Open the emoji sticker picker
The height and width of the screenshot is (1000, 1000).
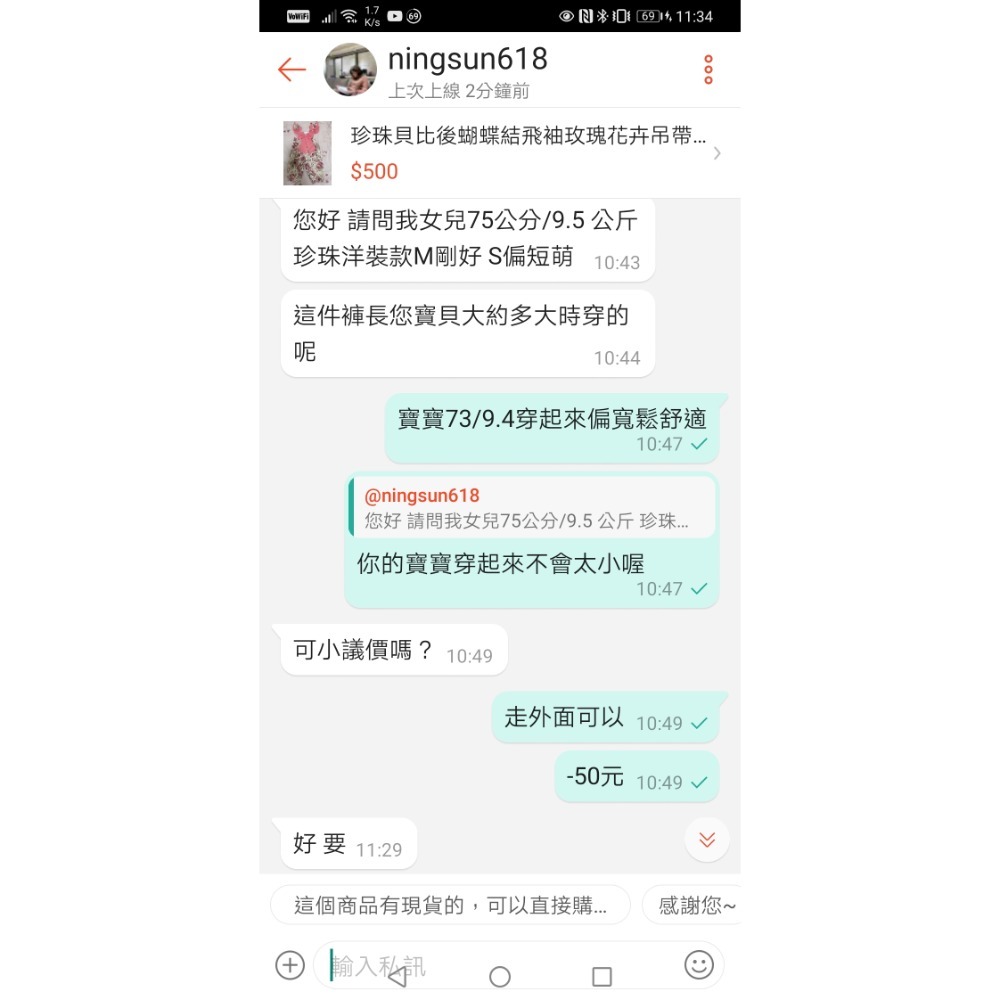699,964
